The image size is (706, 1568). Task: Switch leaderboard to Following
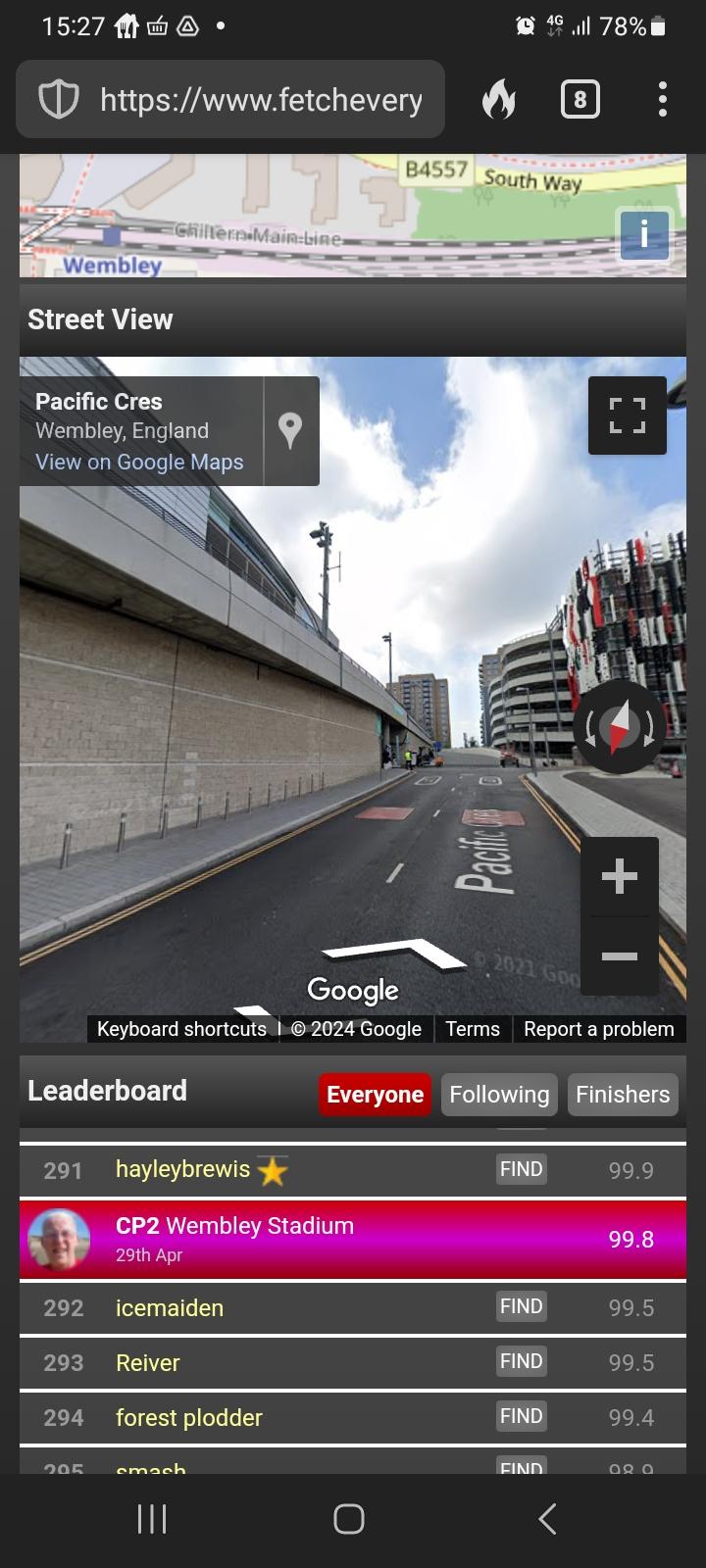(x=499, y=1095)
